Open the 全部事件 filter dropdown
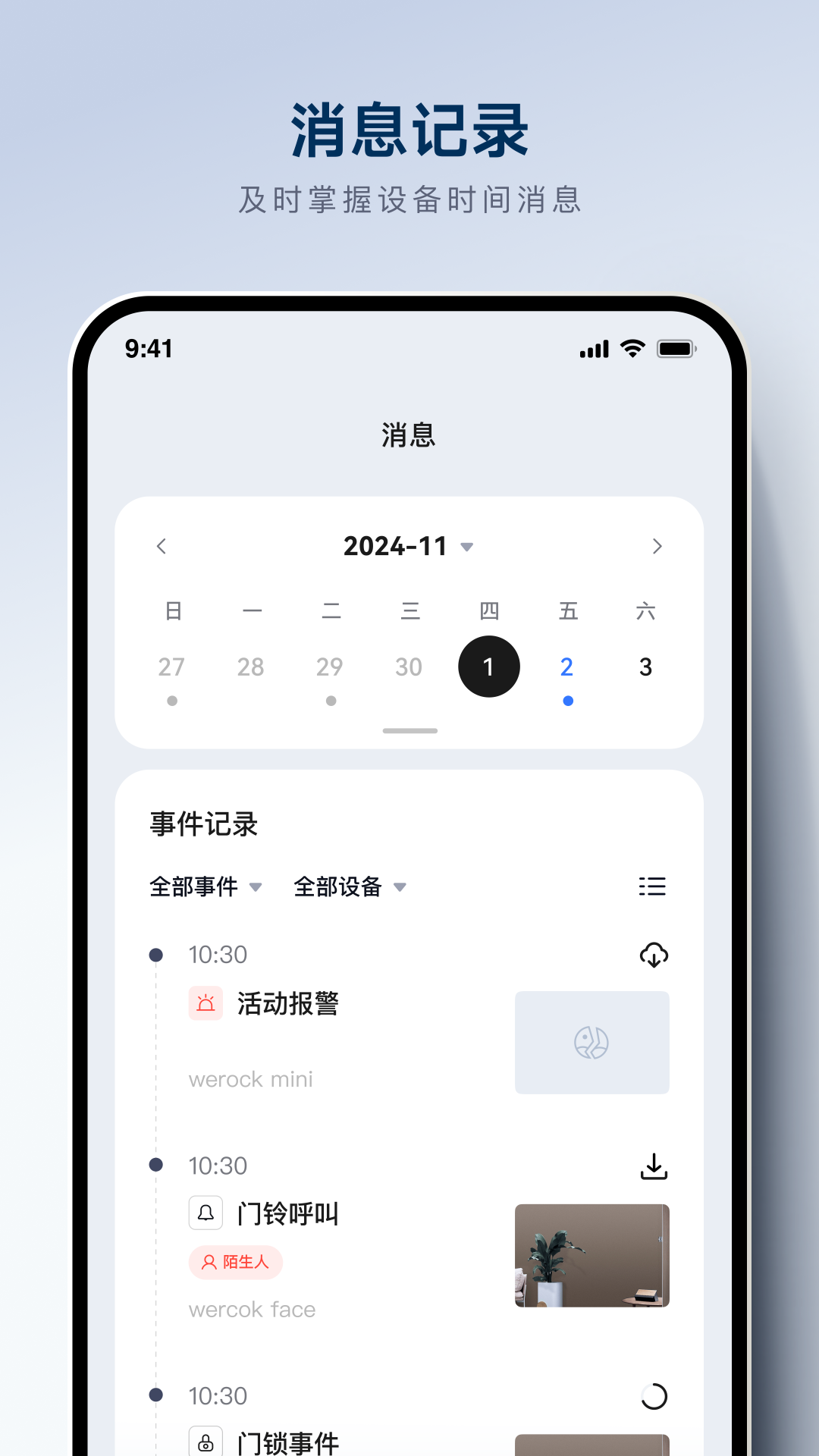This screenshot has width=819, height=1456. pos(205,886)
